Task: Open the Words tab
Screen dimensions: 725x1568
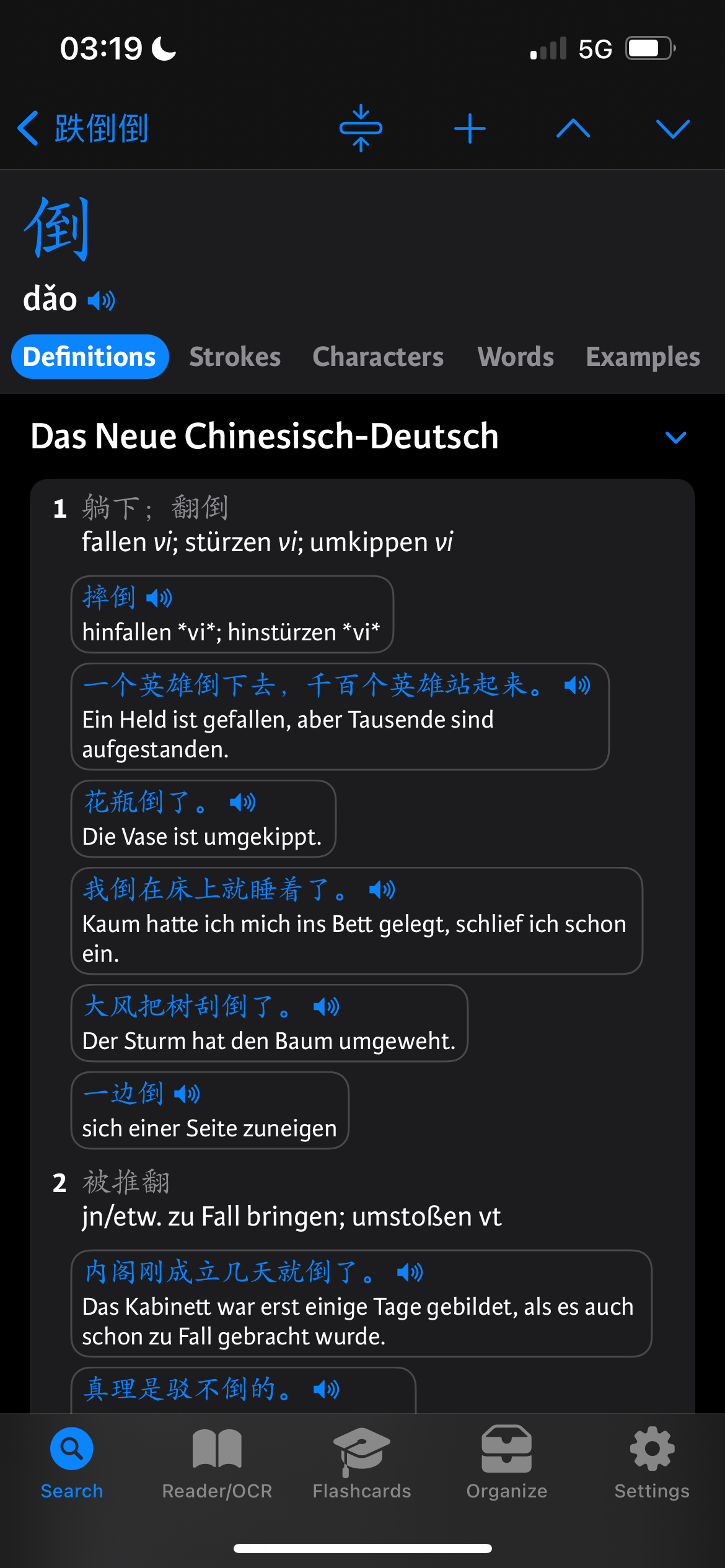Action: point(516,357)
